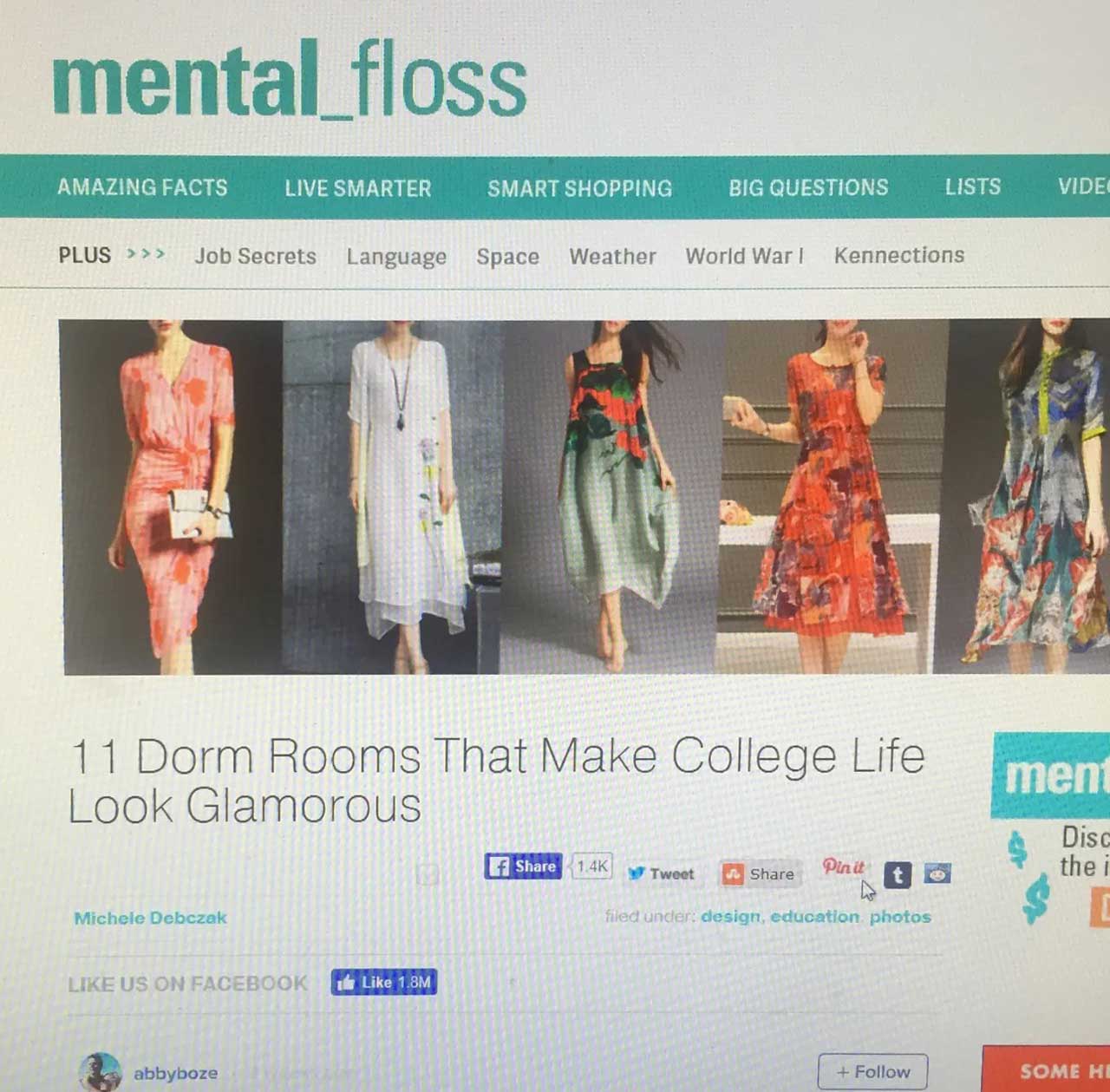Viewport: 1110px width, 1092px height.
Task: Like Mental Floss on Facebook
Action: point(383,983)
